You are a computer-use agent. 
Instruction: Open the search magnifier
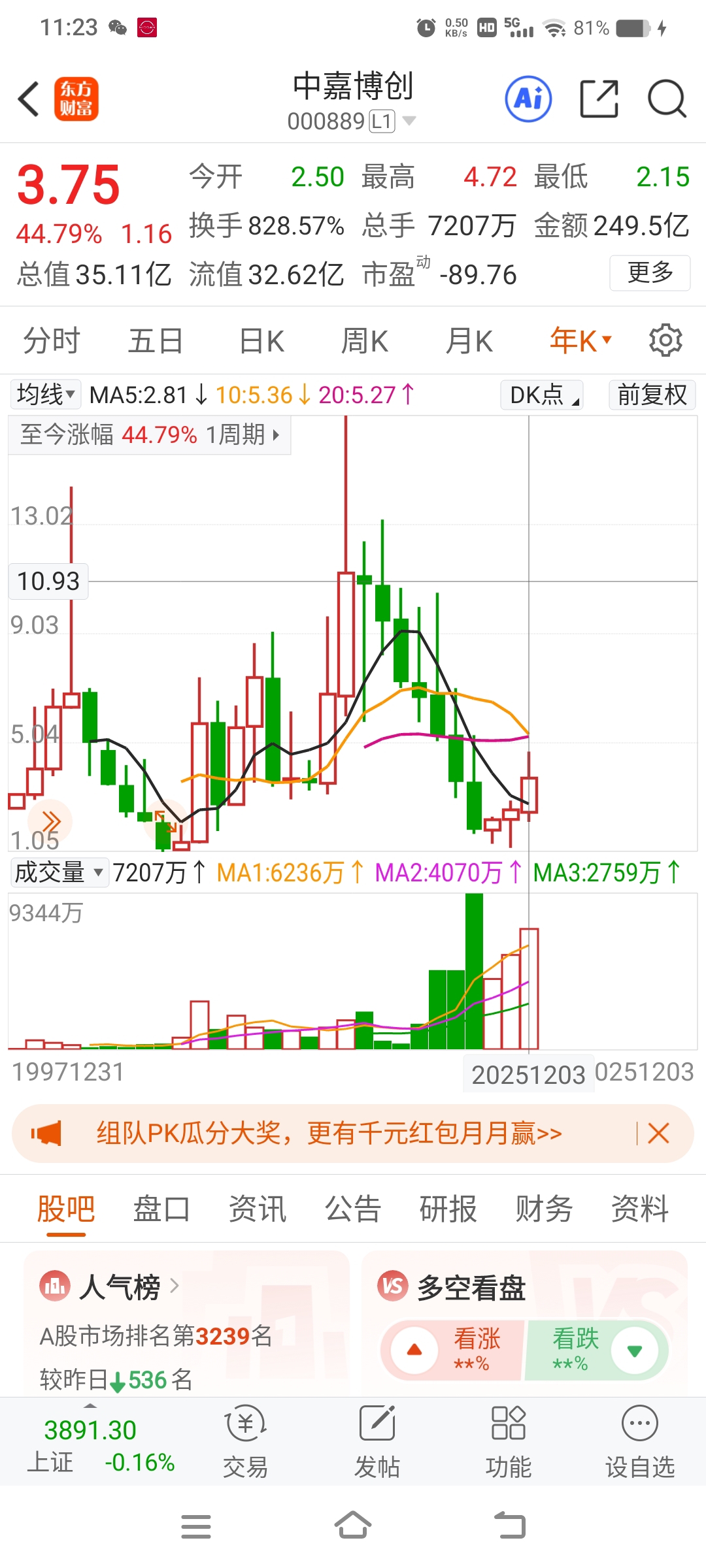click(x=667, y=99)
